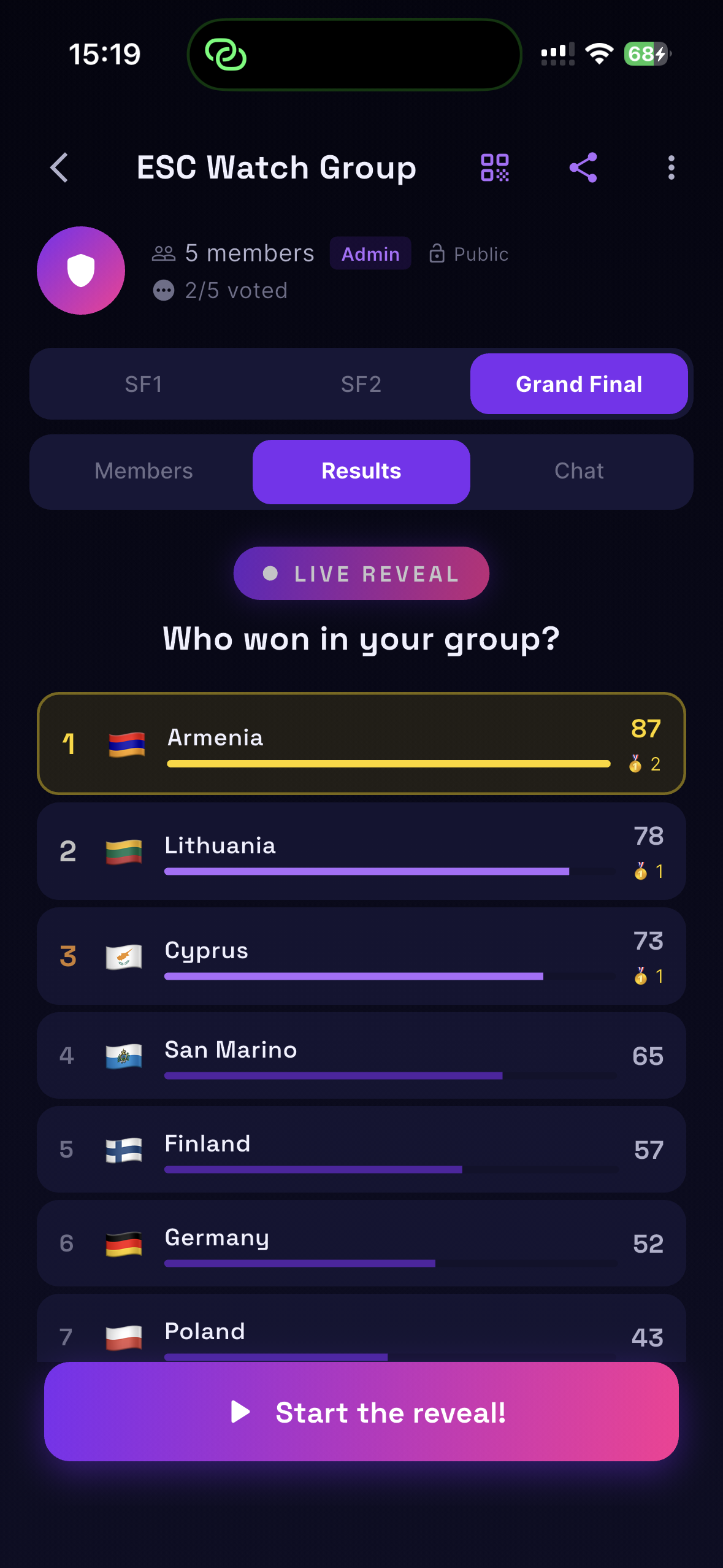Tap the Armenia flag icon
The width and height of the screenshot is (723, 1568).
click(125, 744)
